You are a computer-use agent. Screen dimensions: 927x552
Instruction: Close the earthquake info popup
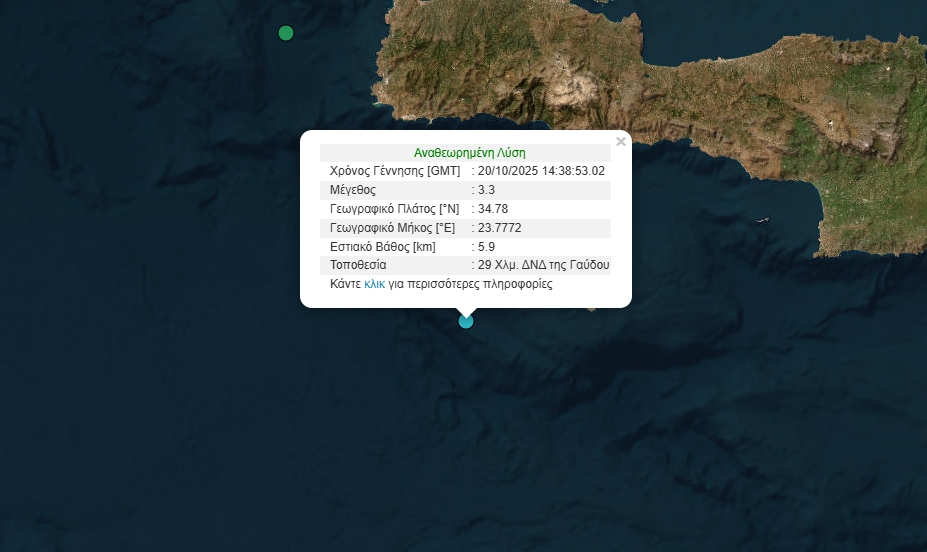[621, 142]
